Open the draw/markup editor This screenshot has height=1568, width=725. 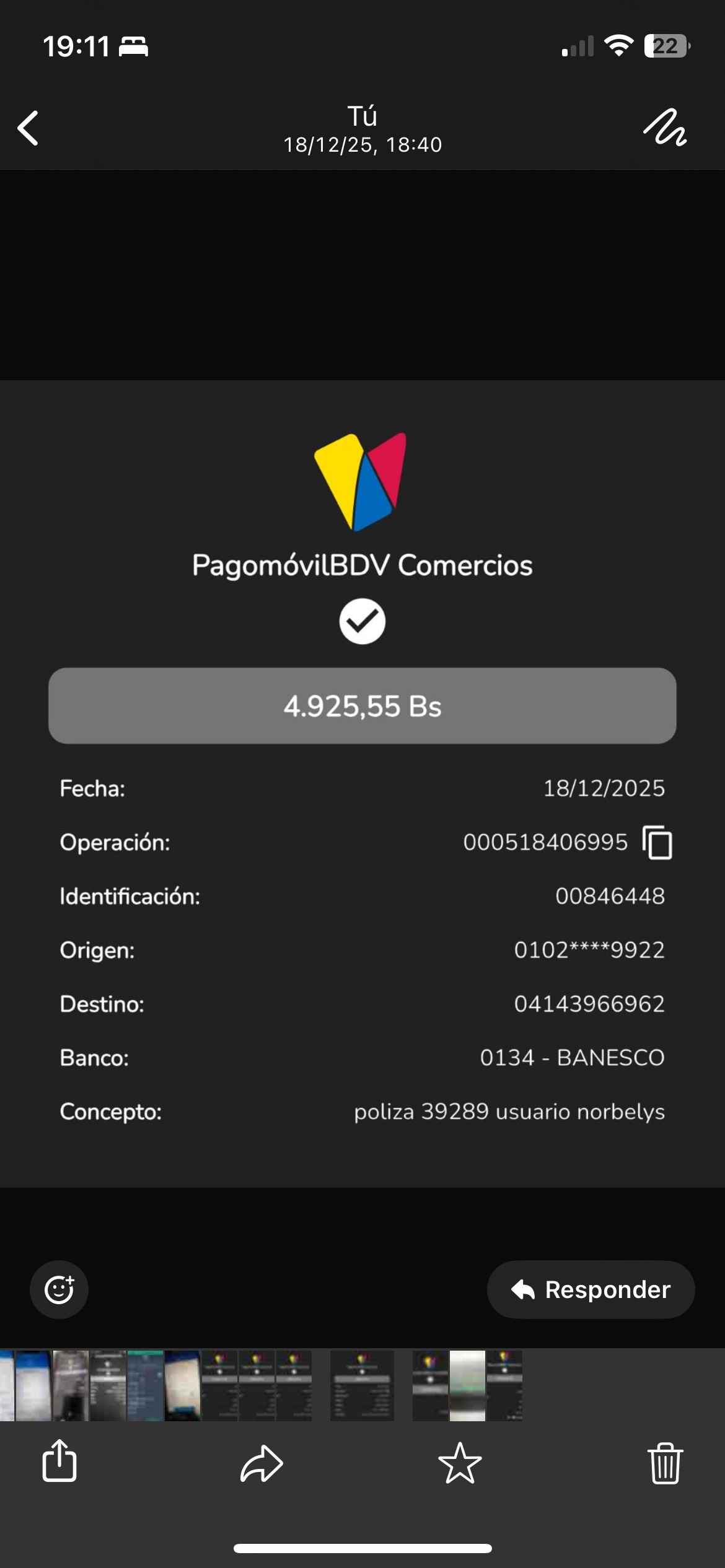pyautogui.click(x=665, y=128)
